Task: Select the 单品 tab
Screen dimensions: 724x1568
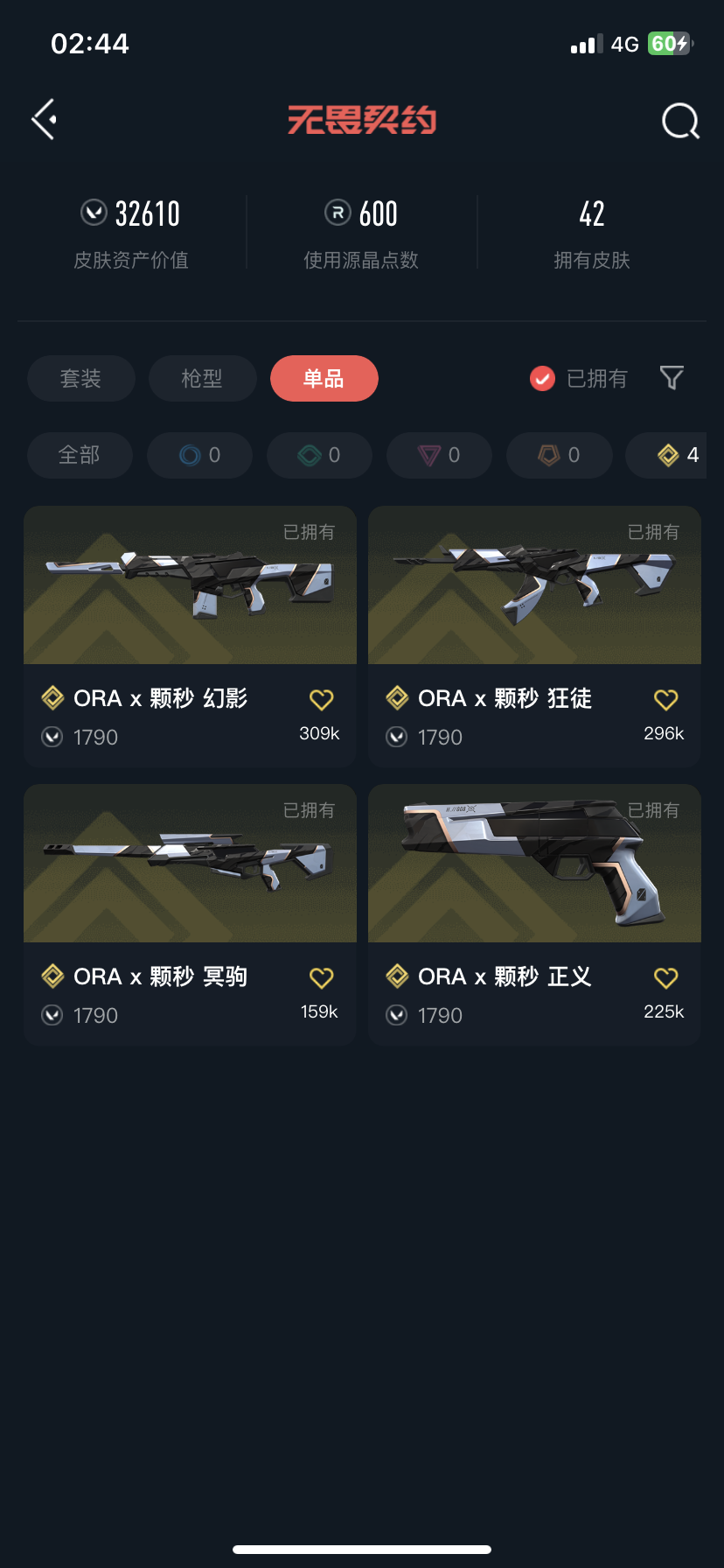Action: (x=324, y=379)
